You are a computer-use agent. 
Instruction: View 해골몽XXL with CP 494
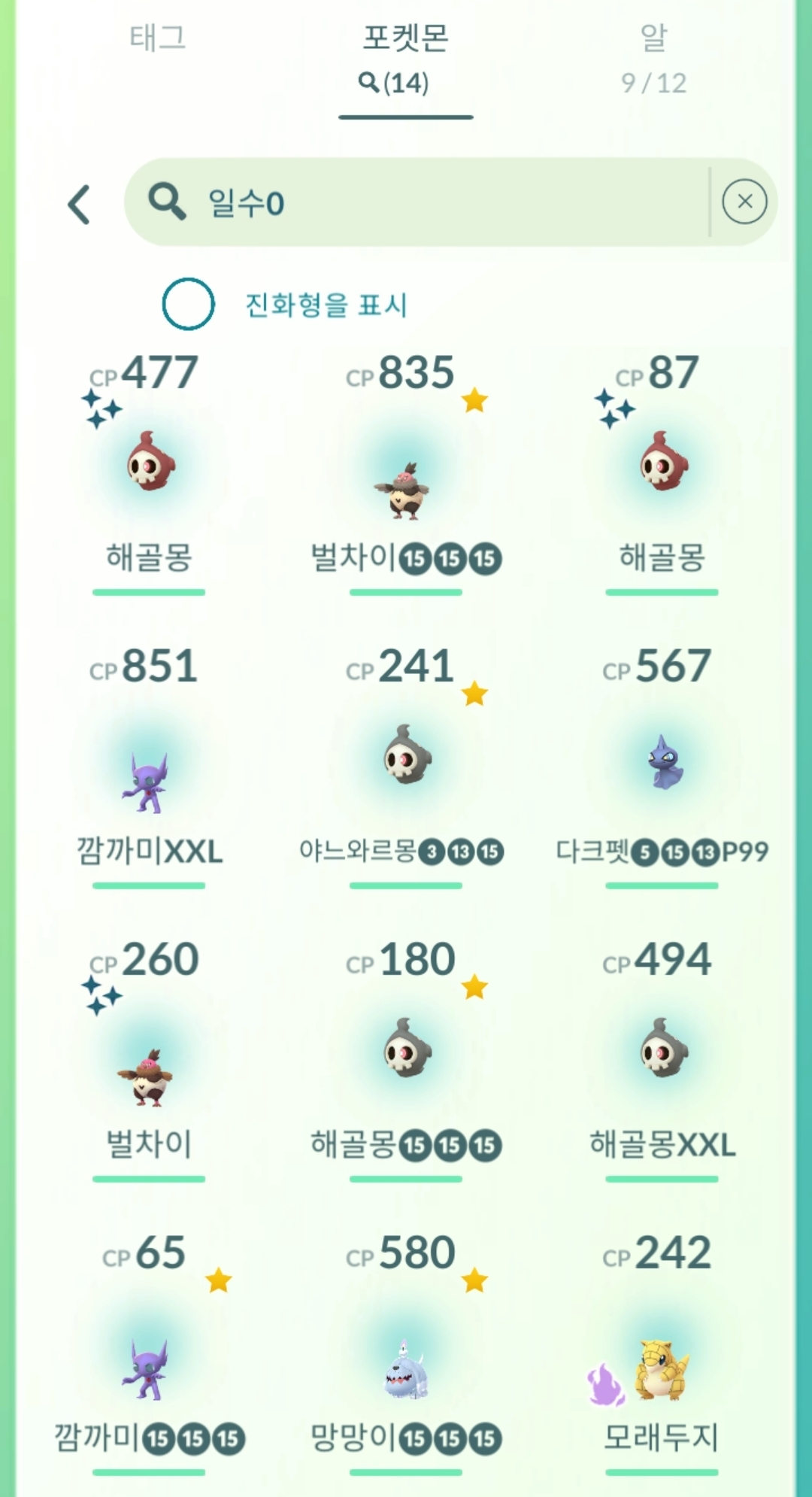point(662,1049)
